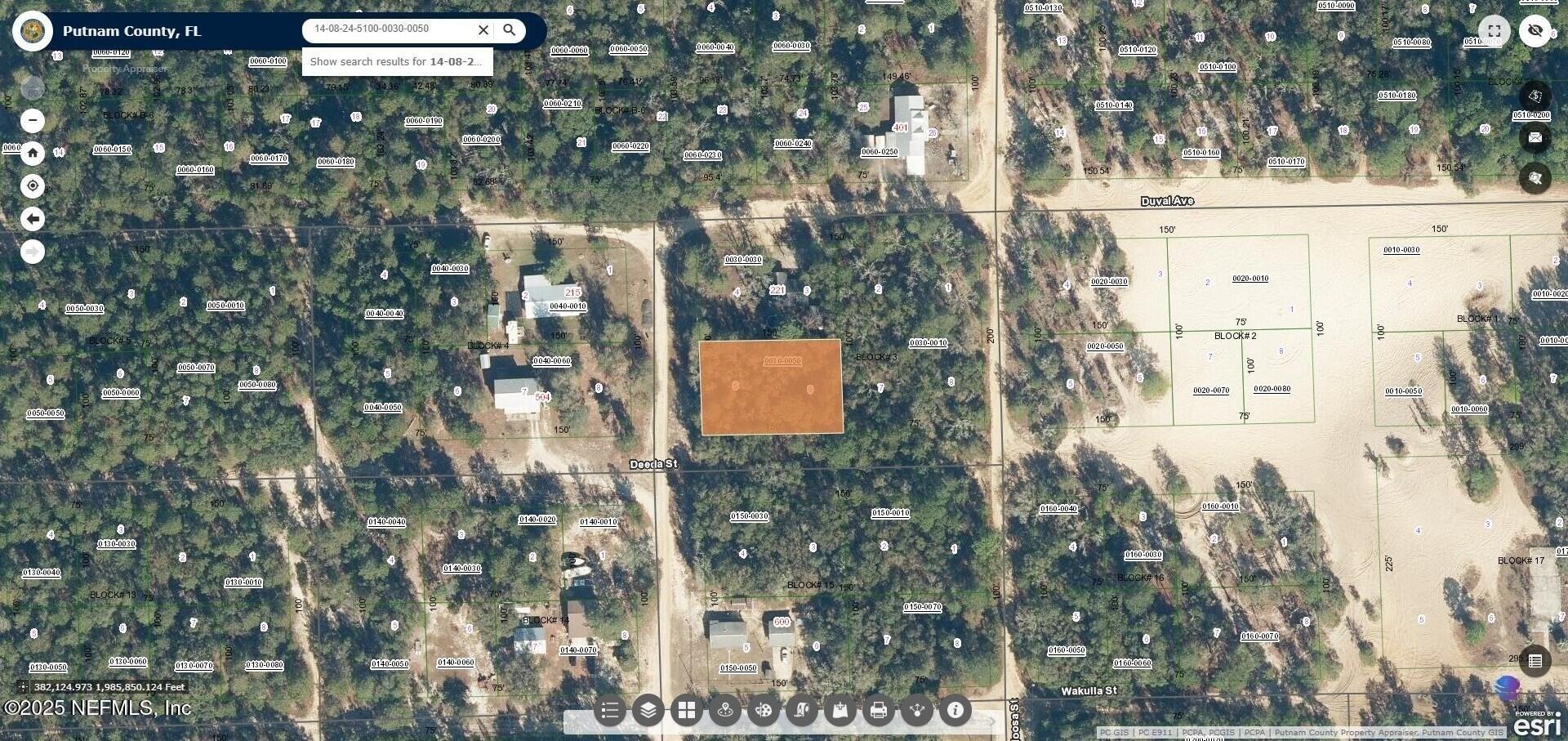Open the legend list widget
The height and width of the screenshot is (741, 1568).
(609, 711)
